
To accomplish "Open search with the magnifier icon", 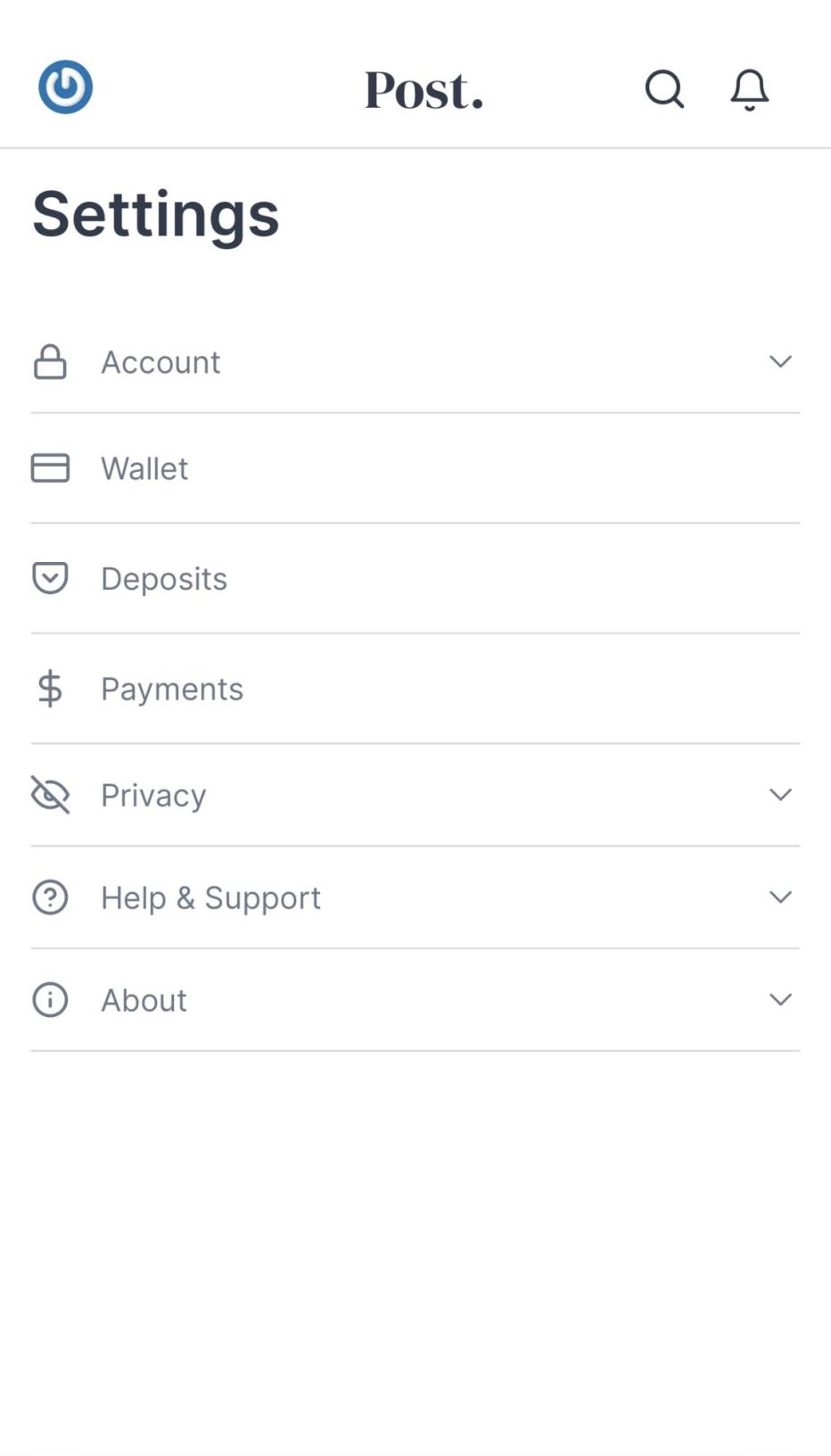I will 664,89.
